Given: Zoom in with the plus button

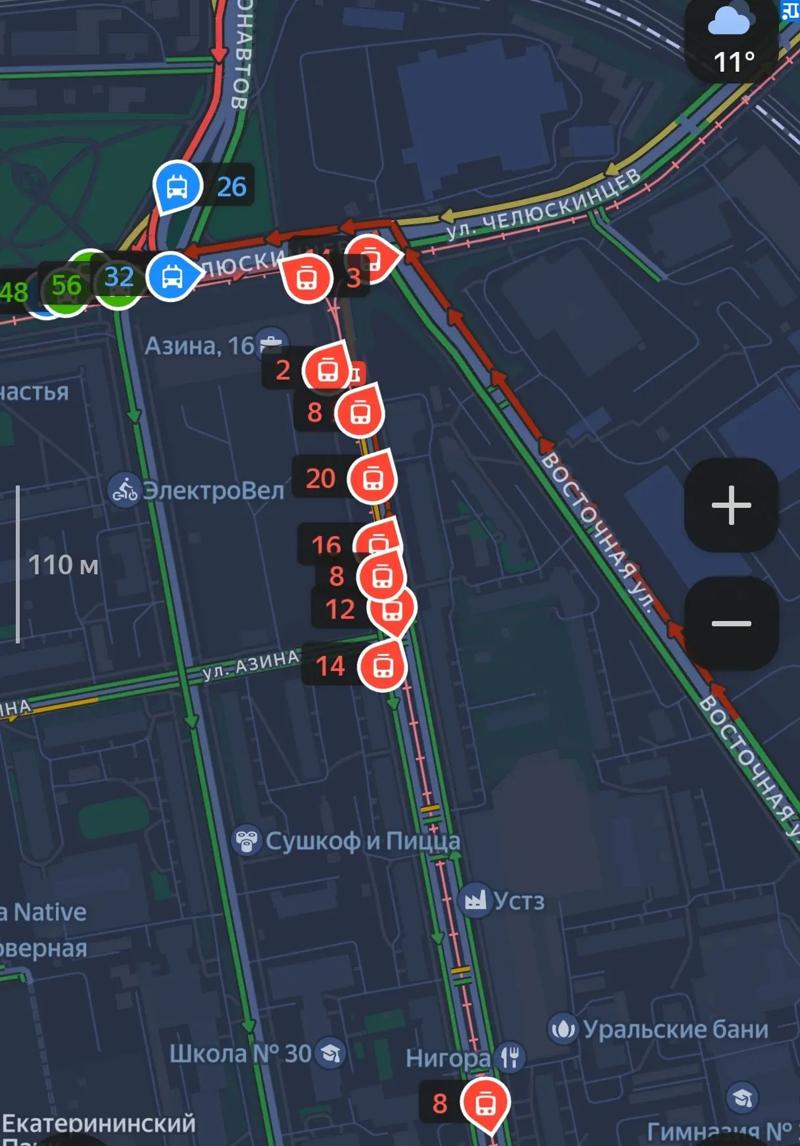Looking at the screenshot, I should point(731,505).
